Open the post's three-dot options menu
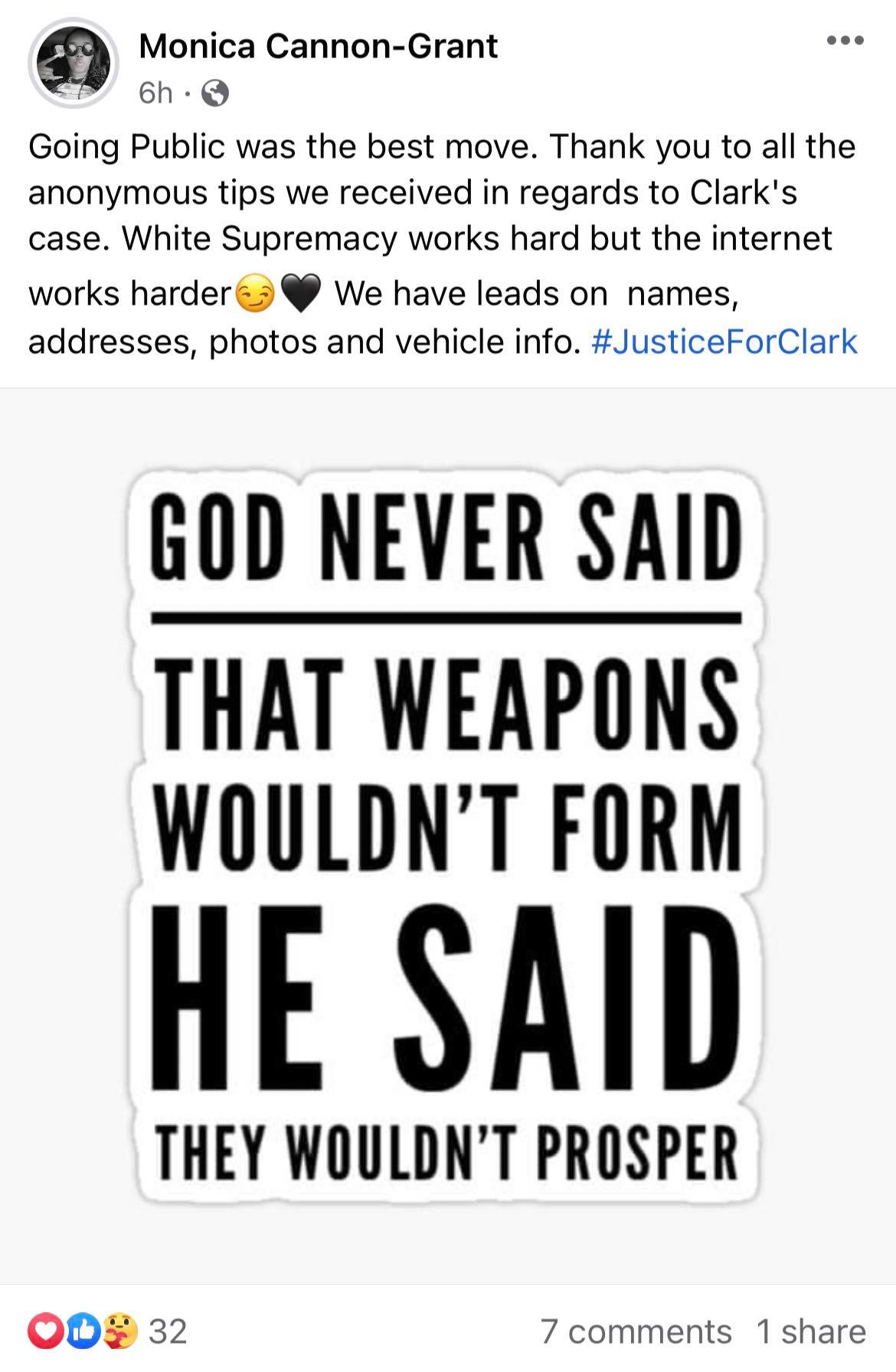Viewport: 896px width, 1372px height. [x=845, y=41]
